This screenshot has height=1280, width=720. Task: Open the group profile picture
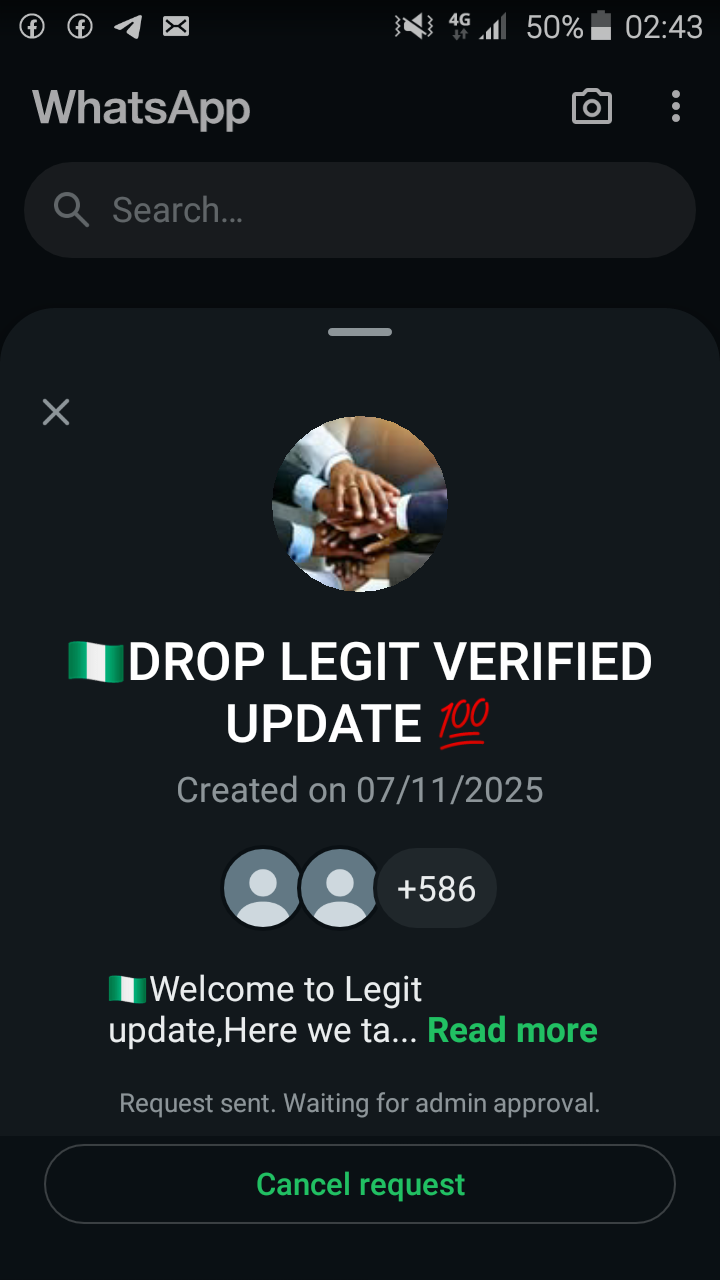(360, 504)
